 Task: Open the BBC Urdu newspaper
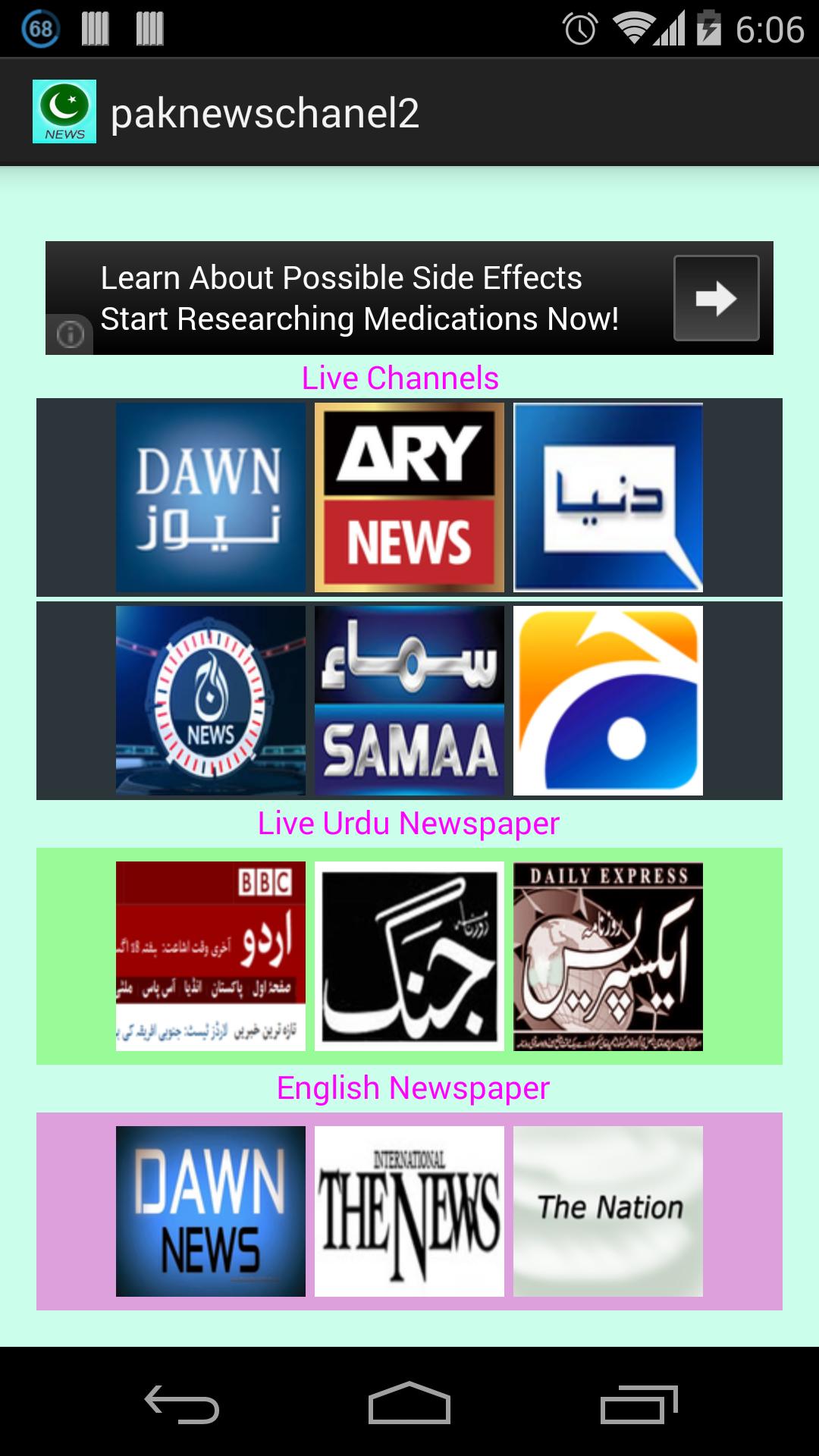click(x=211, y=956)
